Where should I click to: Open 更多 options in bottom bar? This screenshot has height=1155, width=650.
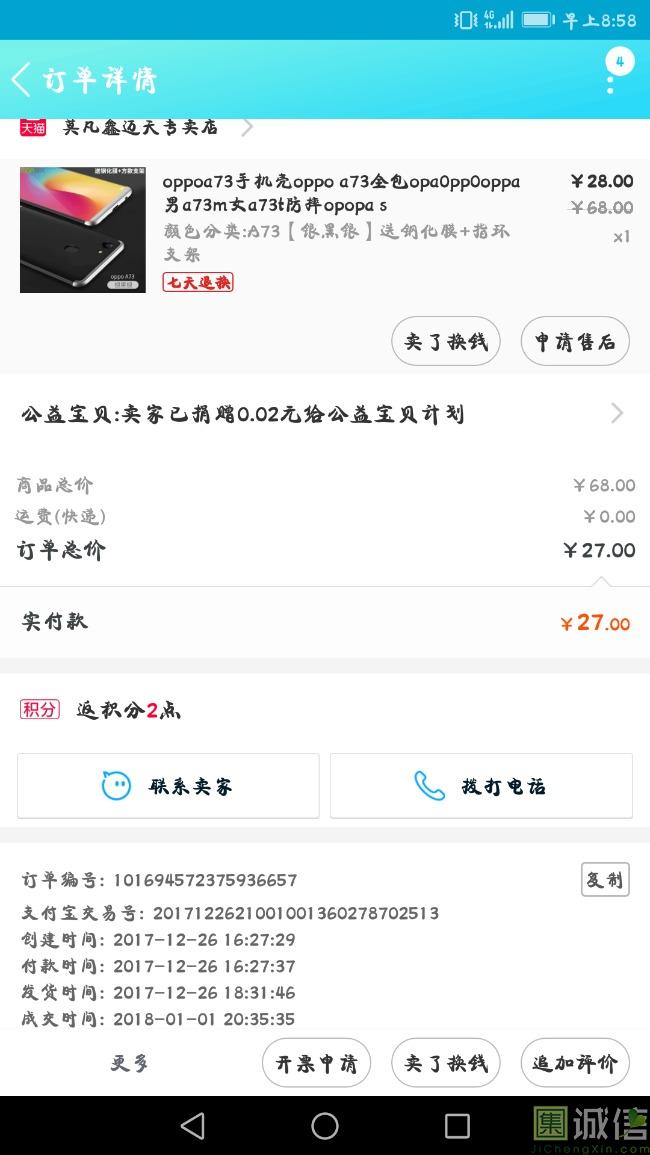[x=130, y=1063]
